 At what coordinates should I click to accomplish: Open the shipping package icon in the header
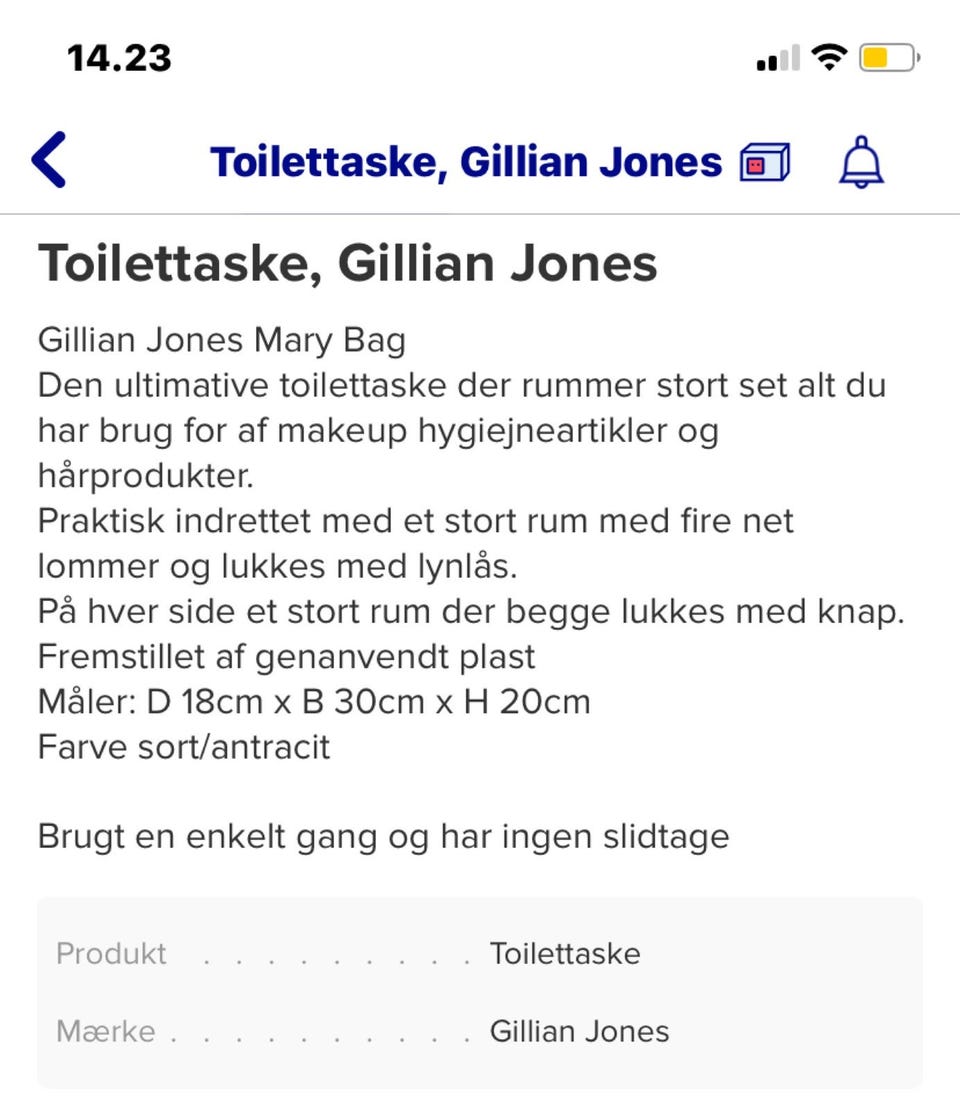(x=766, y=161)
